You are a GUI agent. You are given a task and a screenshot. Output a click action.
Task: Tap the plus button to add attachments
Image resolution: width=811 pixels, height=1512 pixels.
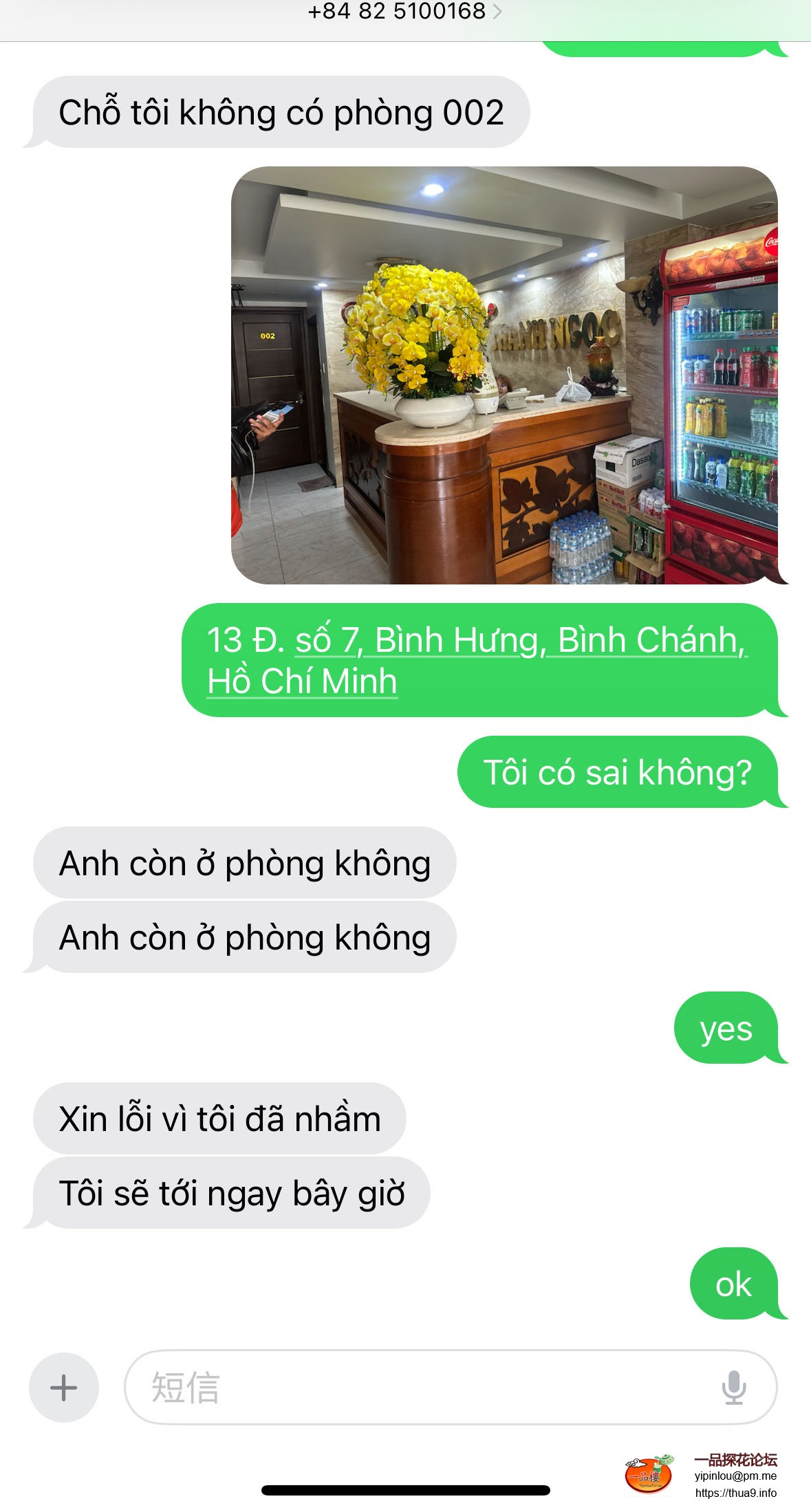[64, 1387]
